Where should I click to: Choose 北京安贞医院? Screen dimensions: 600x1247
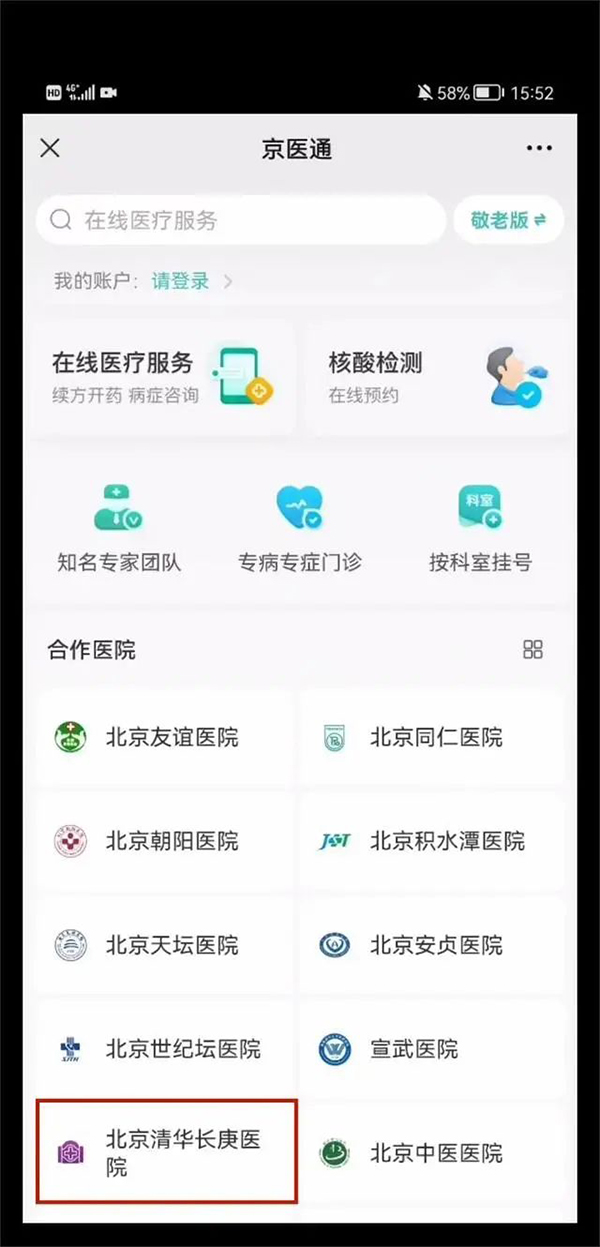pos(431,945)
